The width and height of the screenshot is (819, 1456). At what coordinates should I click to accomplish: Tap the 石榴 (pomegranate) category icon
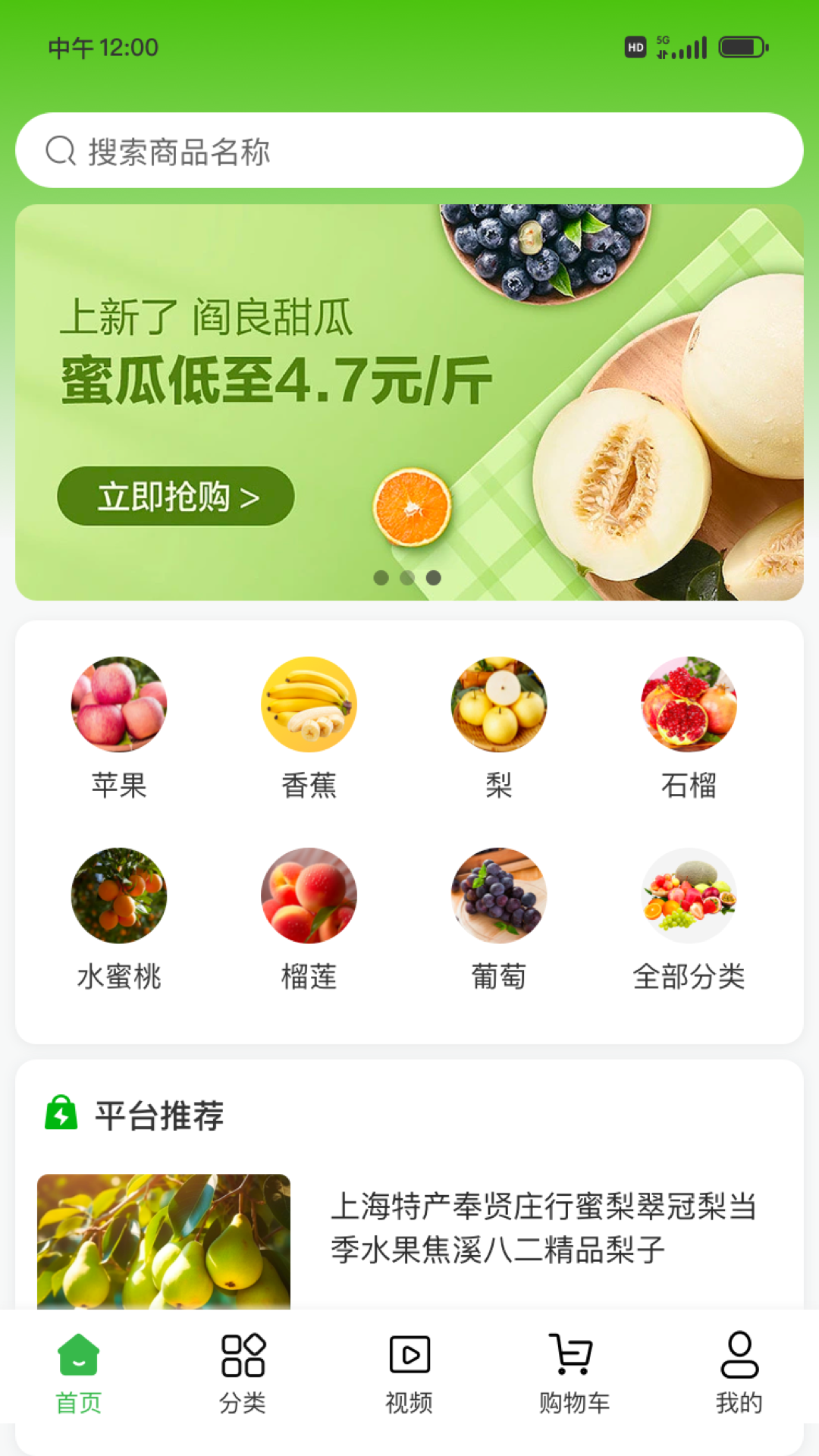click(689, 704)
